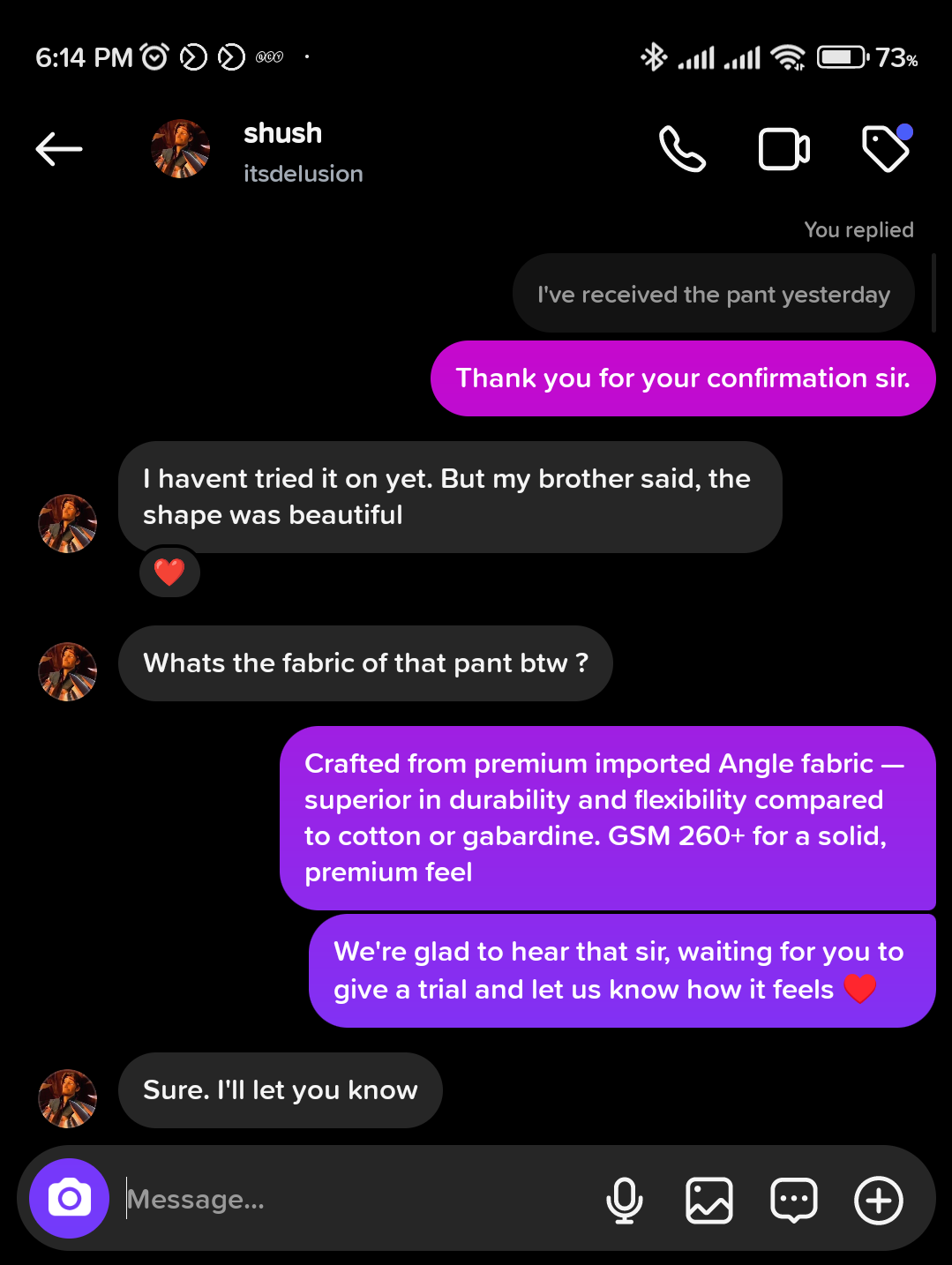Jump to the replied message about the pant
The width and height of the screenshot is (952, 1265).
[713, 294]
